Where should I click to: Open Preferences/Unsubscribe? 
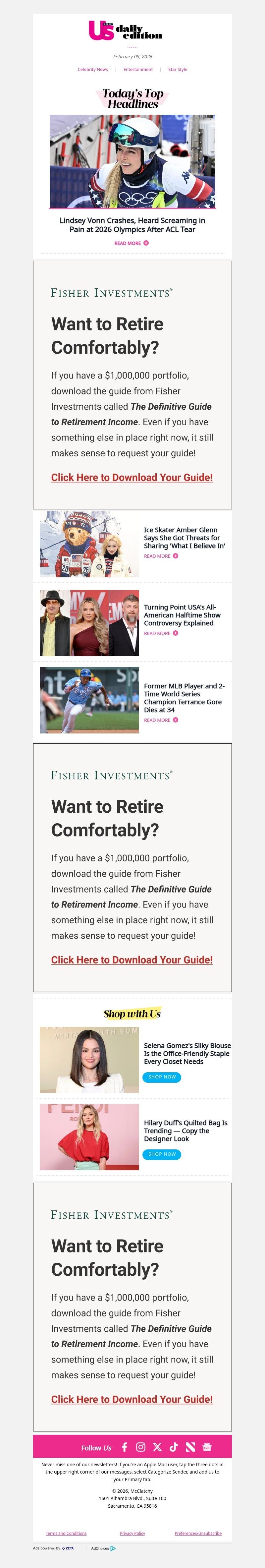pos(197,1533)
